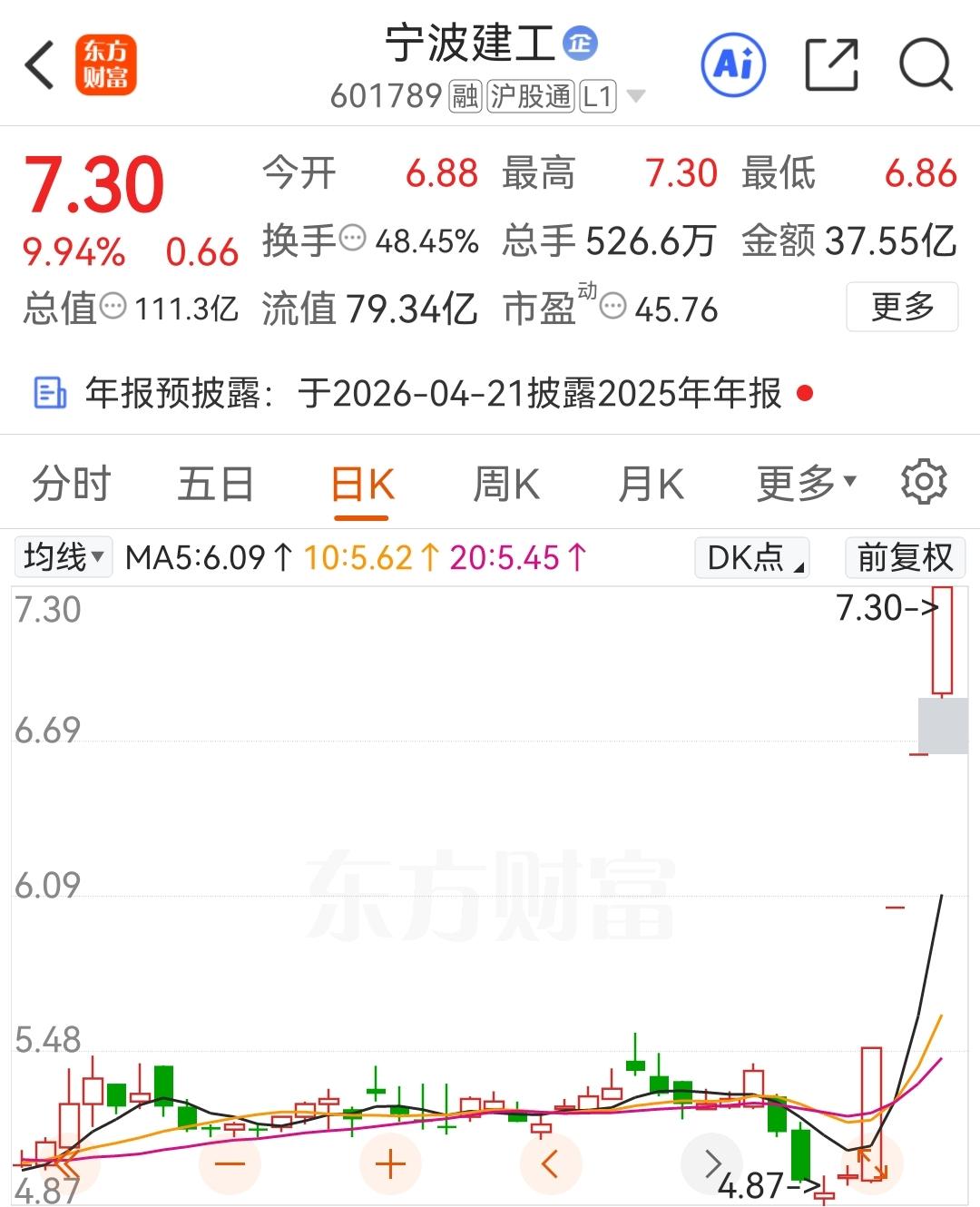
Task: Go back using the top-left arrow
Action: pyautogui.click(x=40, y=65)
